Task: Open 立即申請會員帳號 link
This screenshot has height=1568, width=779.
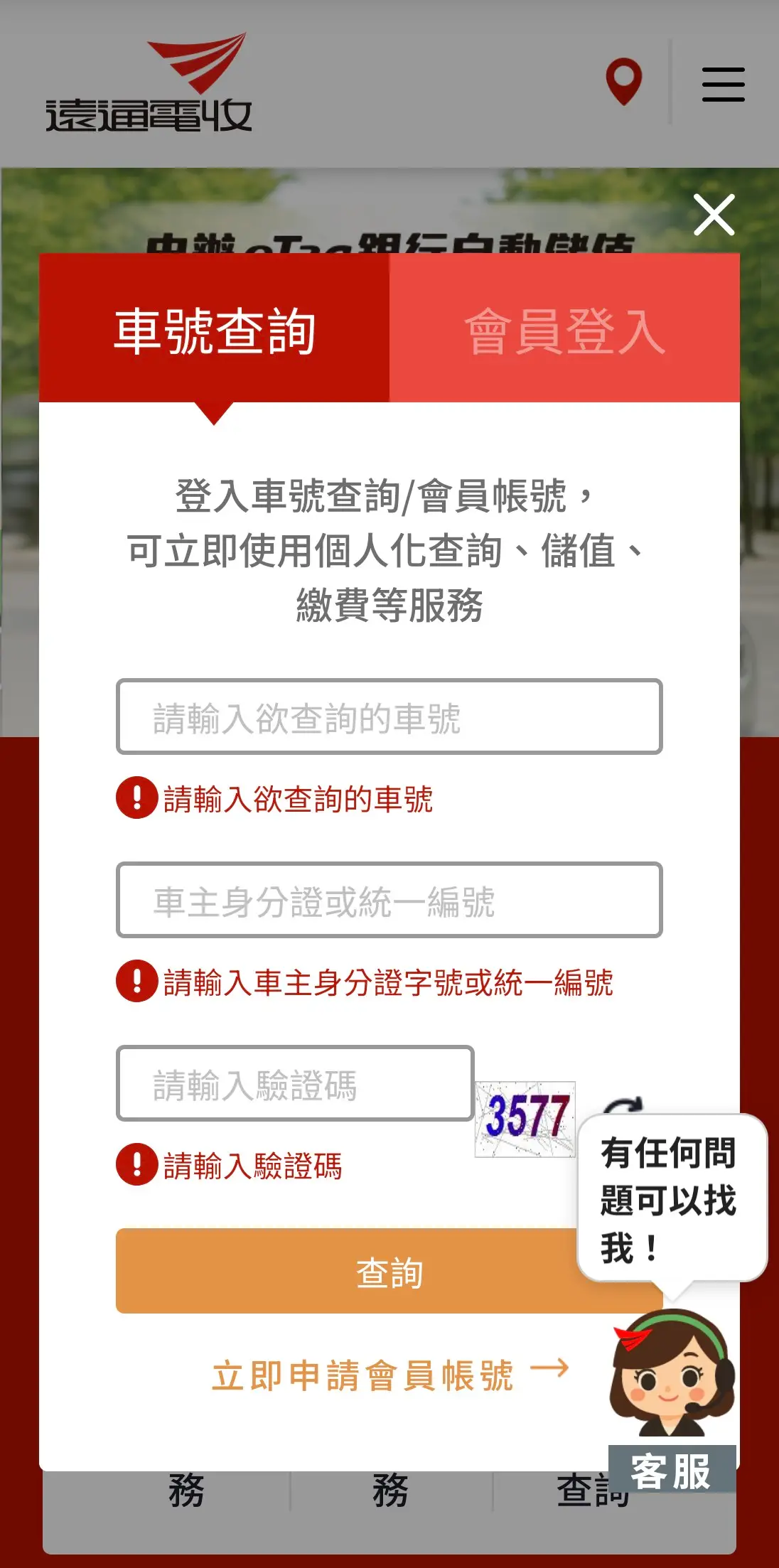Action: [x=389, y=1375]
